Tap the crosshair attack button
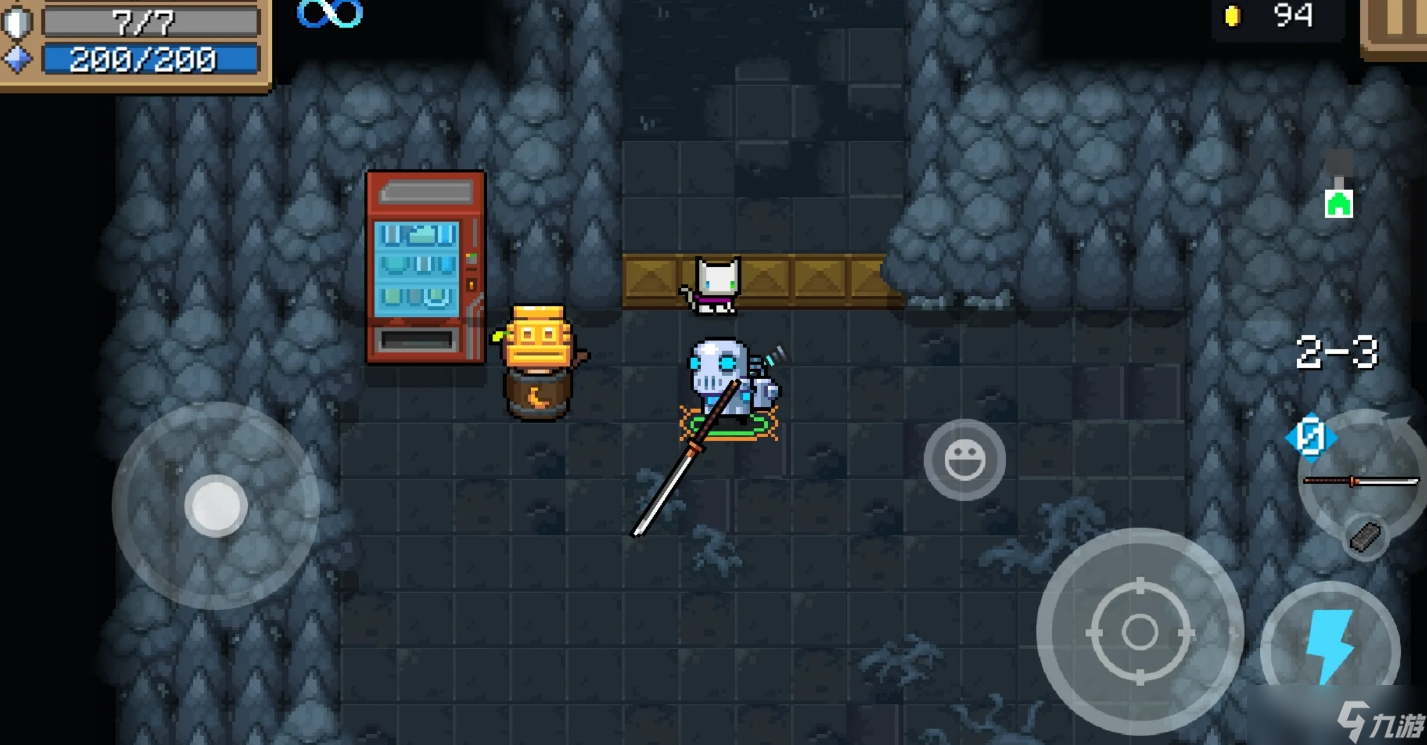This screenshot has height=745, width=1427. point(1140,631)
